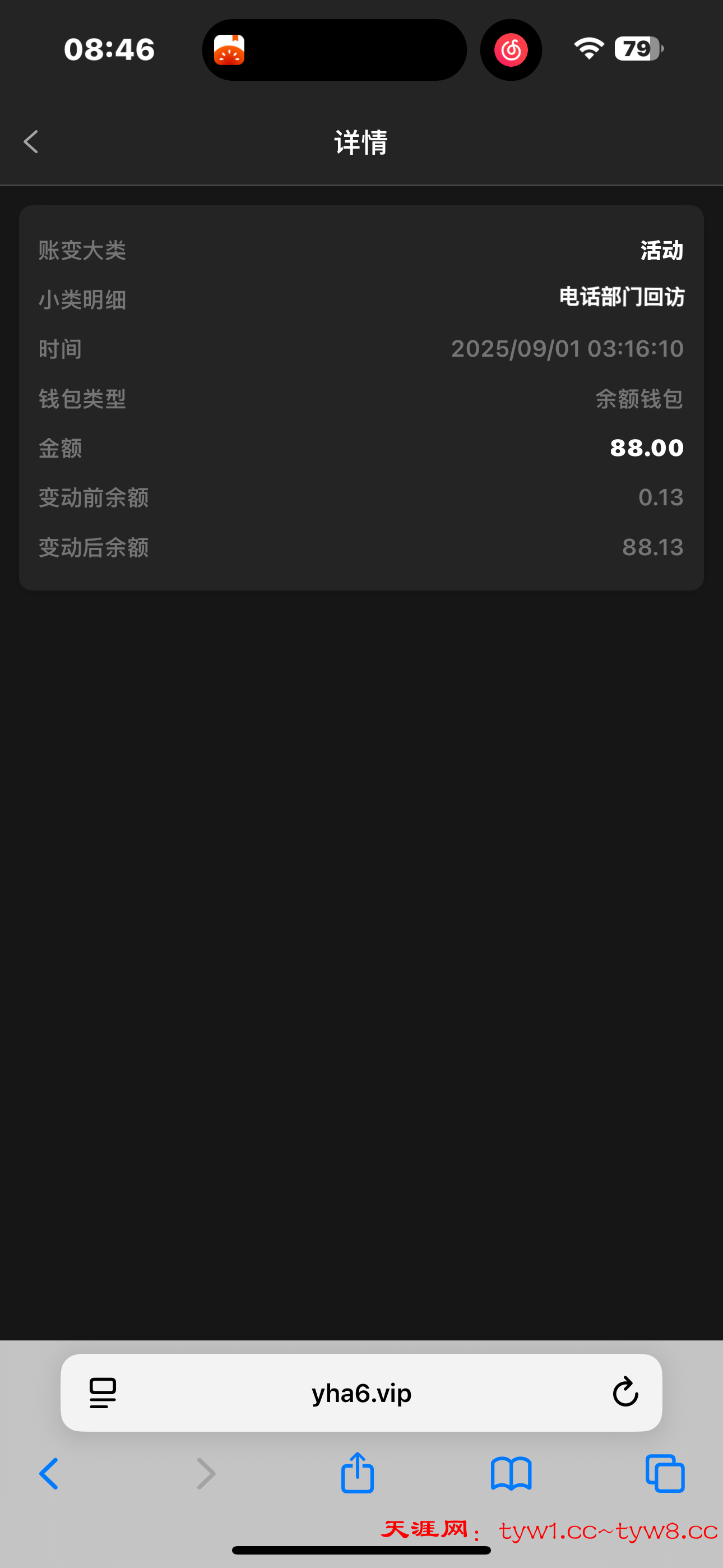
Task: Open the page settings menu in address bar
Action: click(x=102, y=1392)
